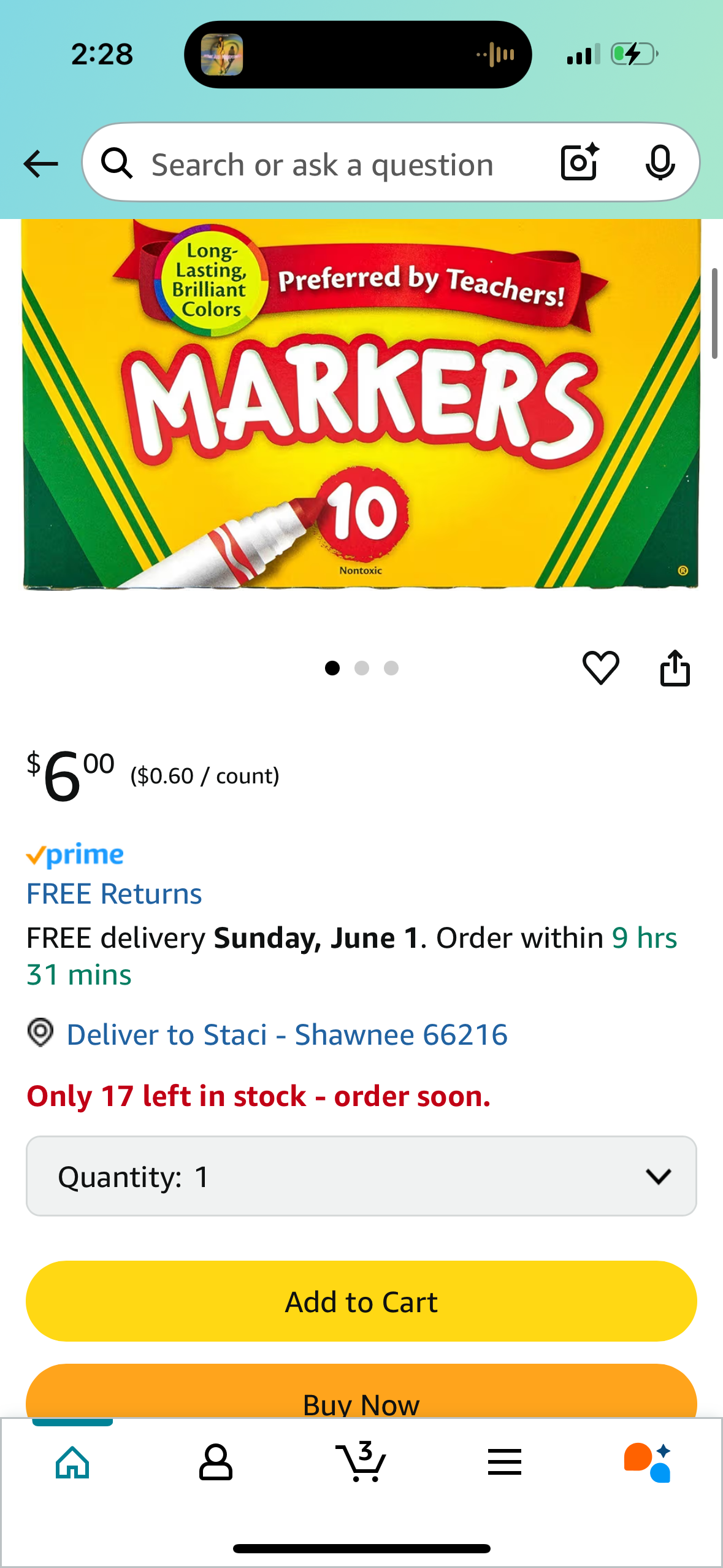Add to Cart
723x1568 pixels.
coord(361,1301)
